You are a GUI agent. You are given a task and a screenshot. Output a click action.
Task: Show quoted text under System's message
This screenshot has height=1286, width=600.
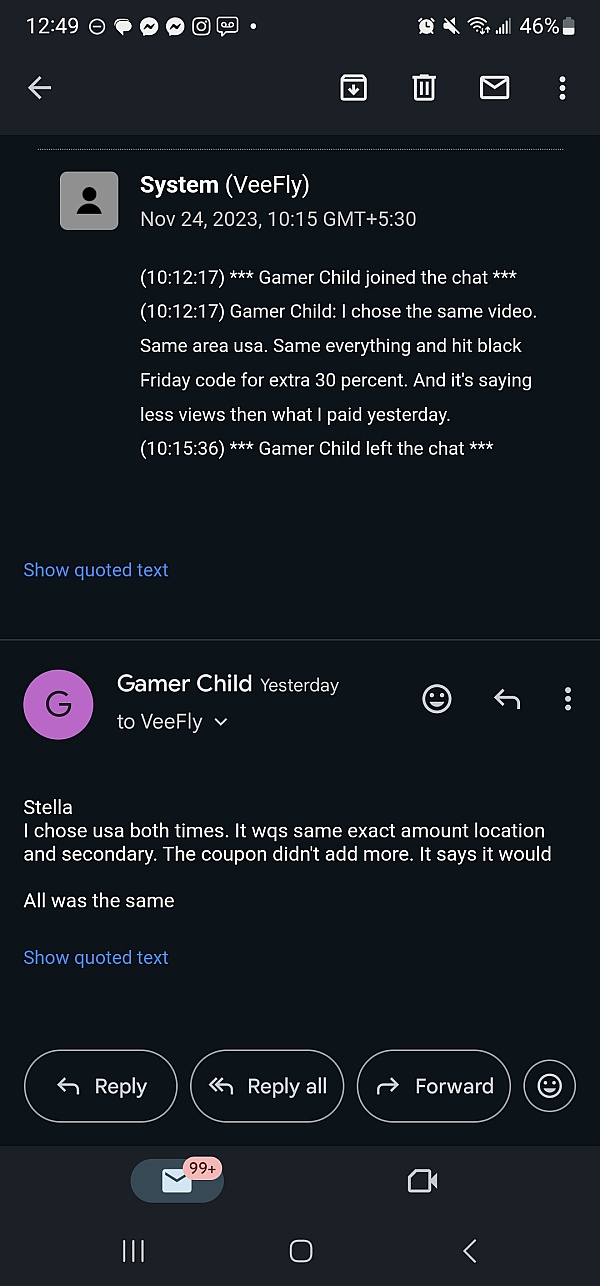(x=96, y=570)
